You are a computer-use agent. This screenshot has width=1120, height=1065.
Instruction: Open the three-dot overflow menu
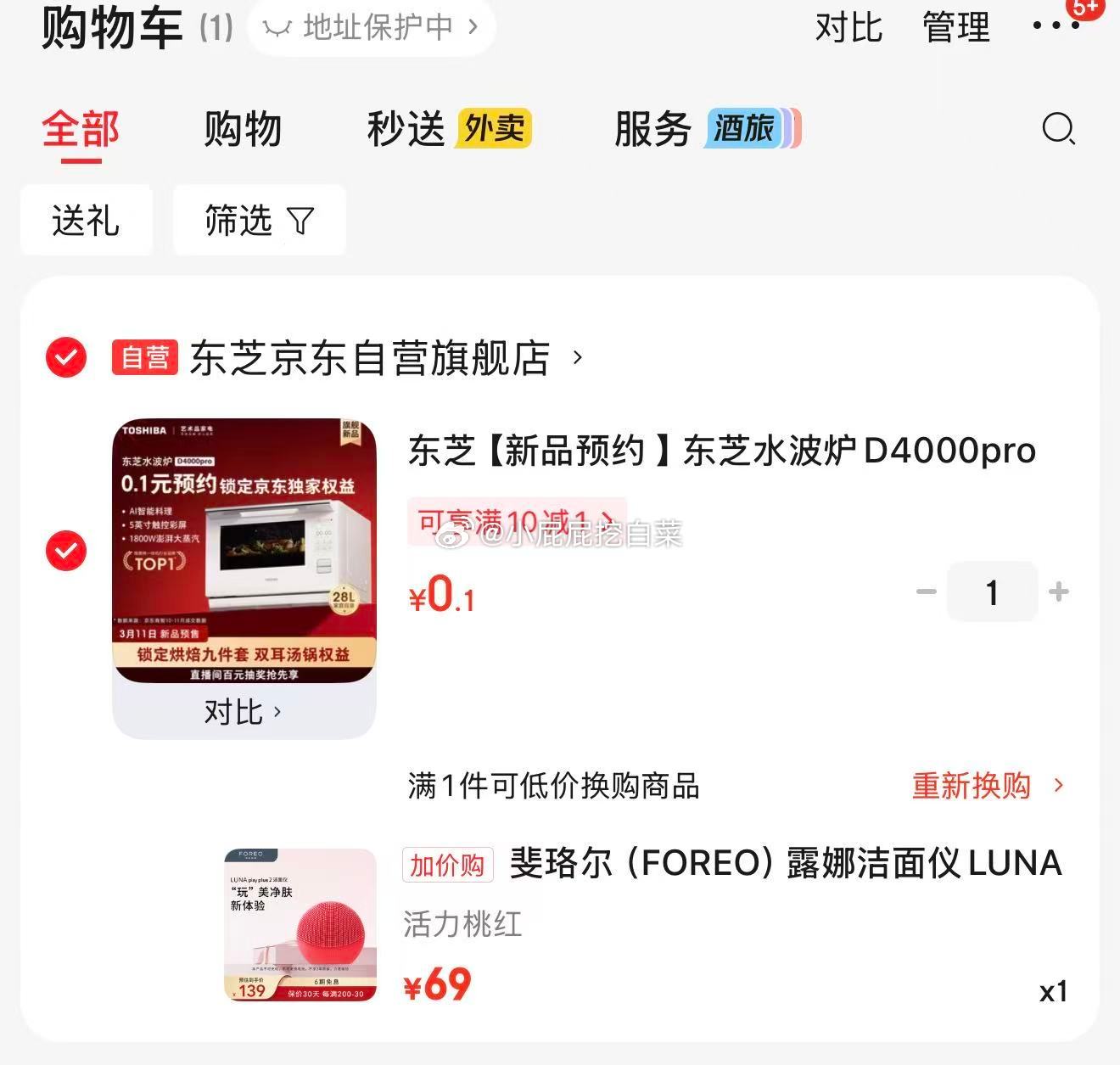click(x=1055, y=25)
